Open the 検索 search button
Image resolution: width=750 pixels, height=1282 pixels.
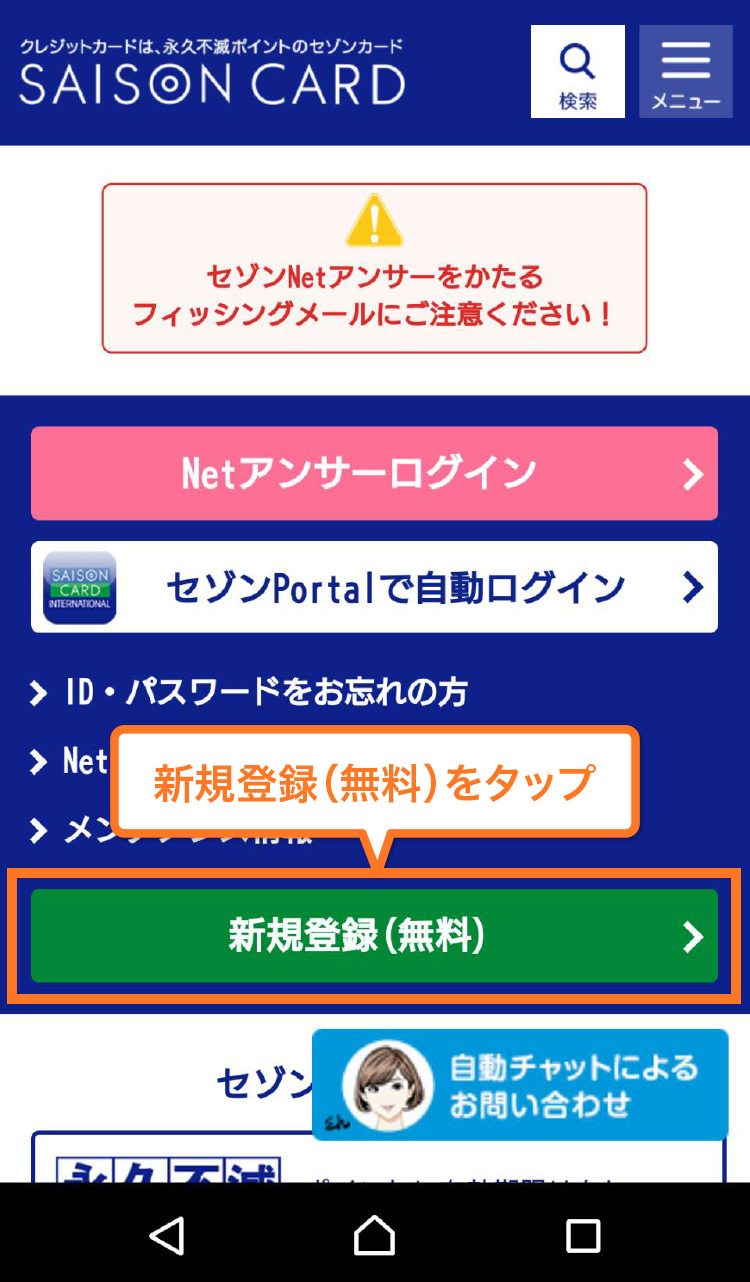coord(577,72)
